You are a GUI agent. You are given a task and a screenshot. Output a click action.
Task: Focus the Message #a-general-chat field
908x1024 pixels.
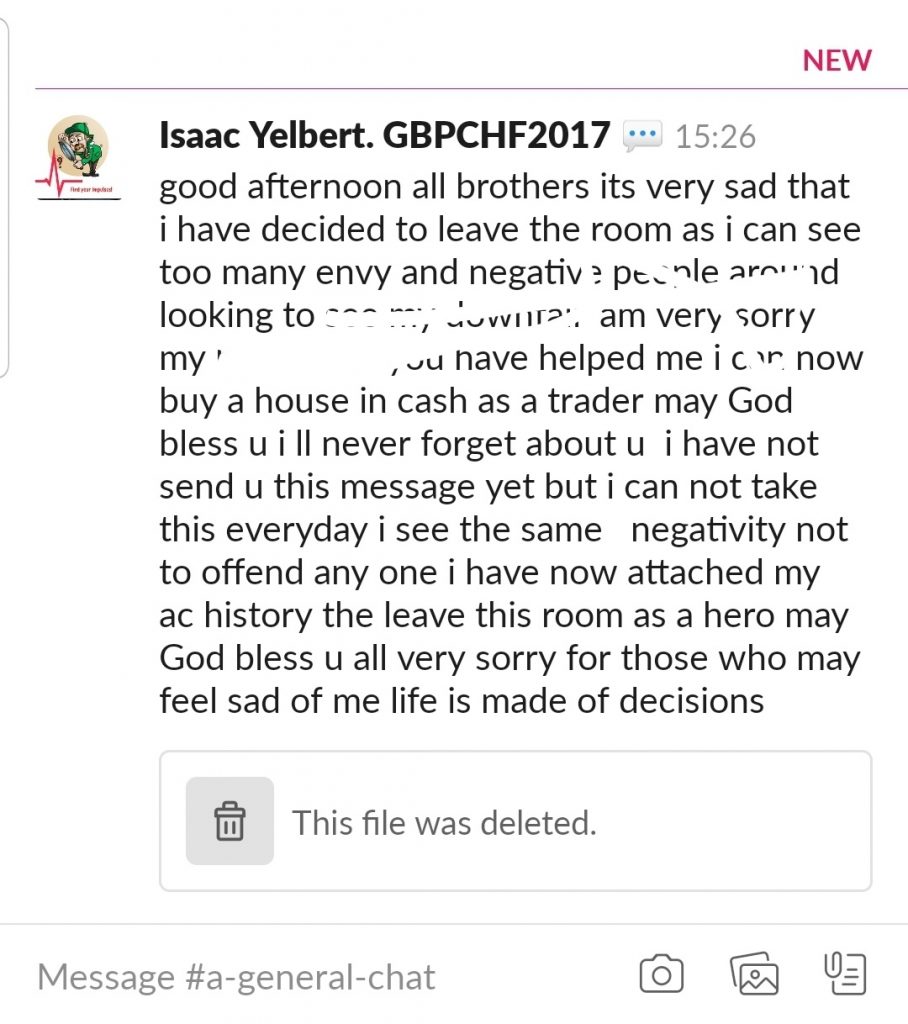[300, 976]
